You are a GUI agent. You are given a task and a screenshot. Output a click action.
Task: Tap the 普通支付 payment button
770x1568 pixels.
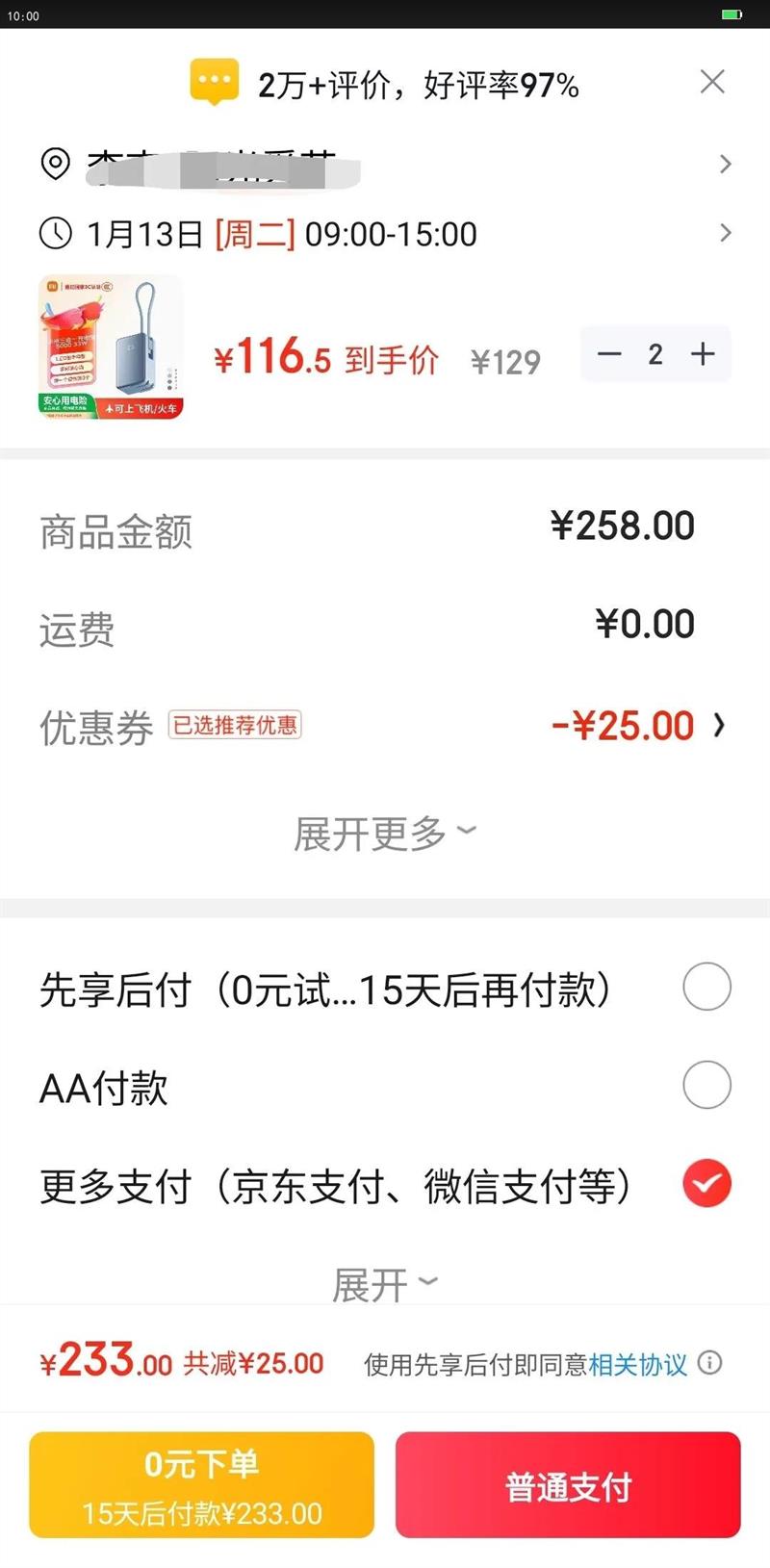click(x=567, y=1484)
